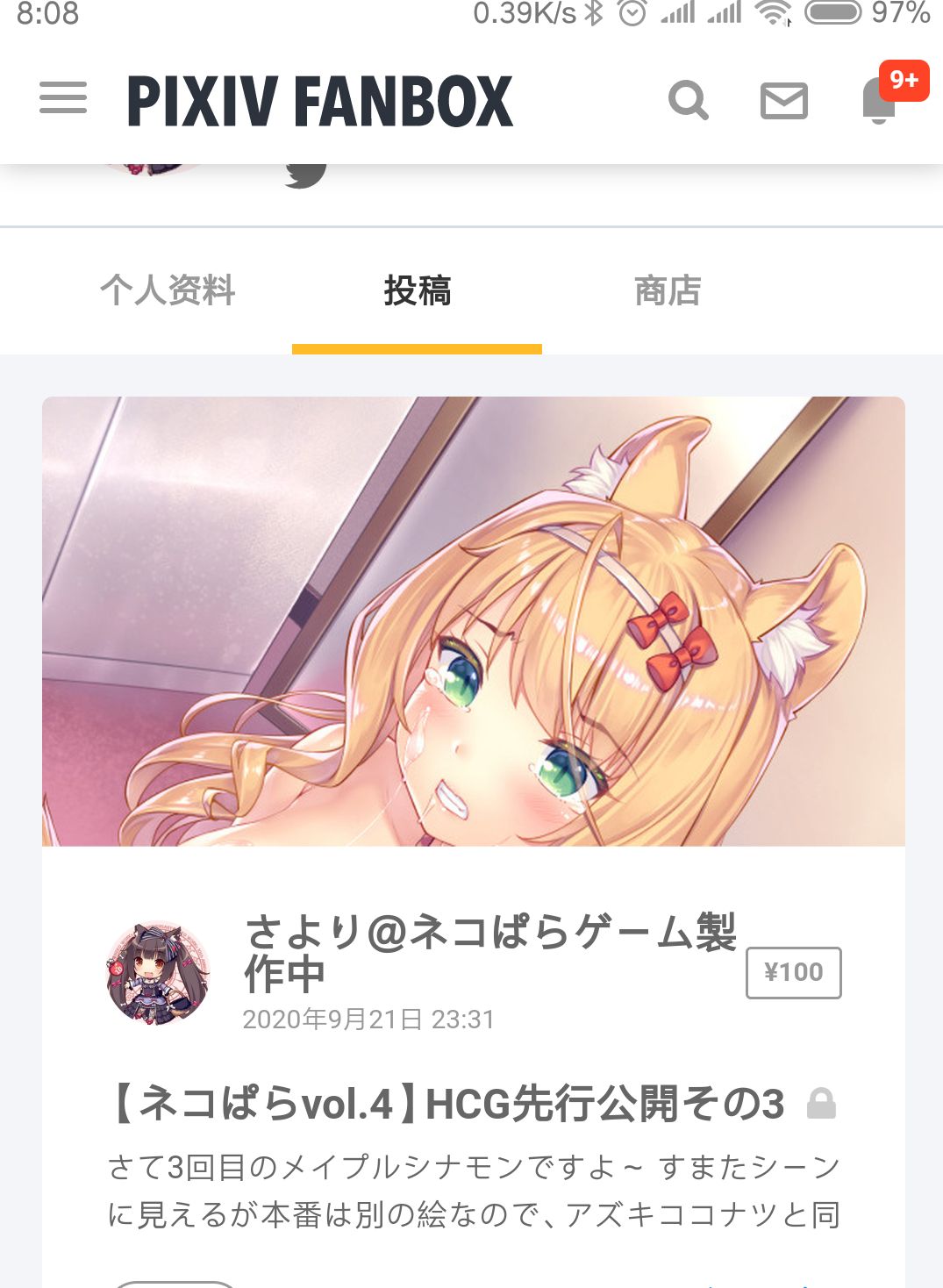The image size is (943, 1288).
Task: Open the post cover image card
Action: point(474,621)
